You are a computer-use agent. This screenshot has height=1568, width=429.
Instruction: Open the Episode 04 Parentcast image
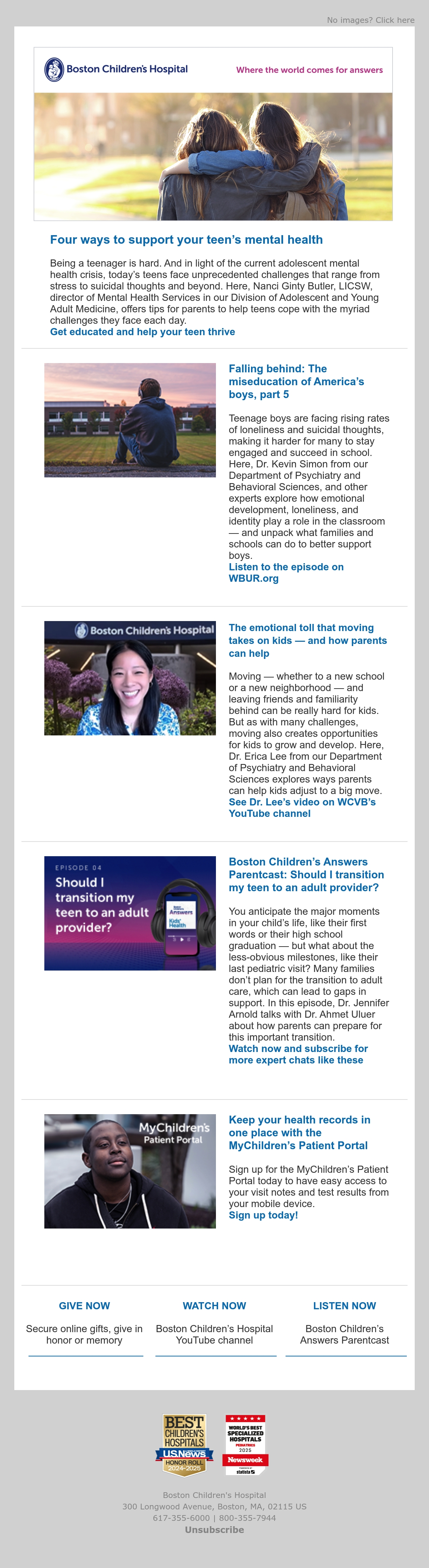(x=130, y=913)
